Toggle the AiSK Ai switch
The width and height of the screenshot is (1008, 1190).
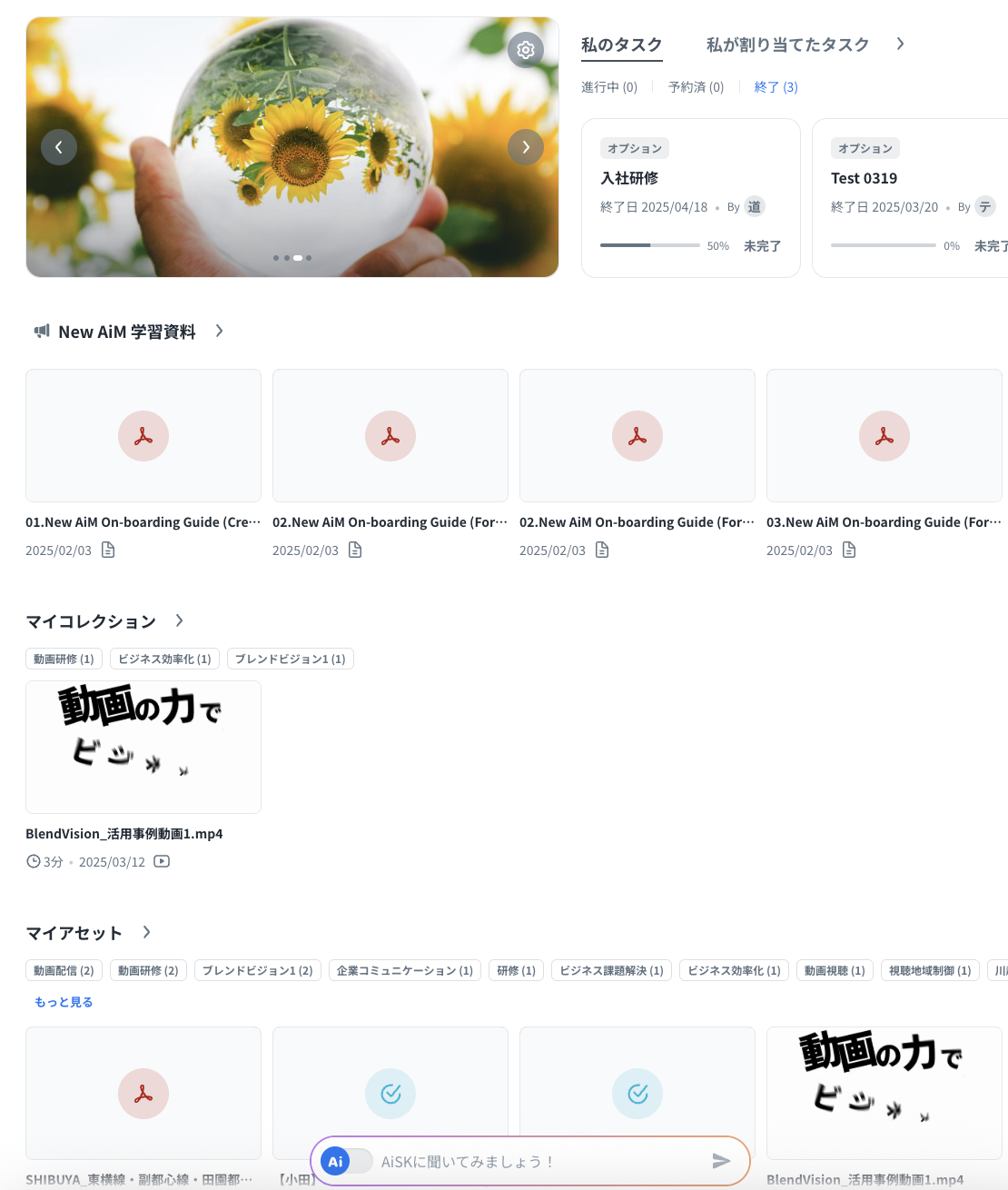(347, 1161)
